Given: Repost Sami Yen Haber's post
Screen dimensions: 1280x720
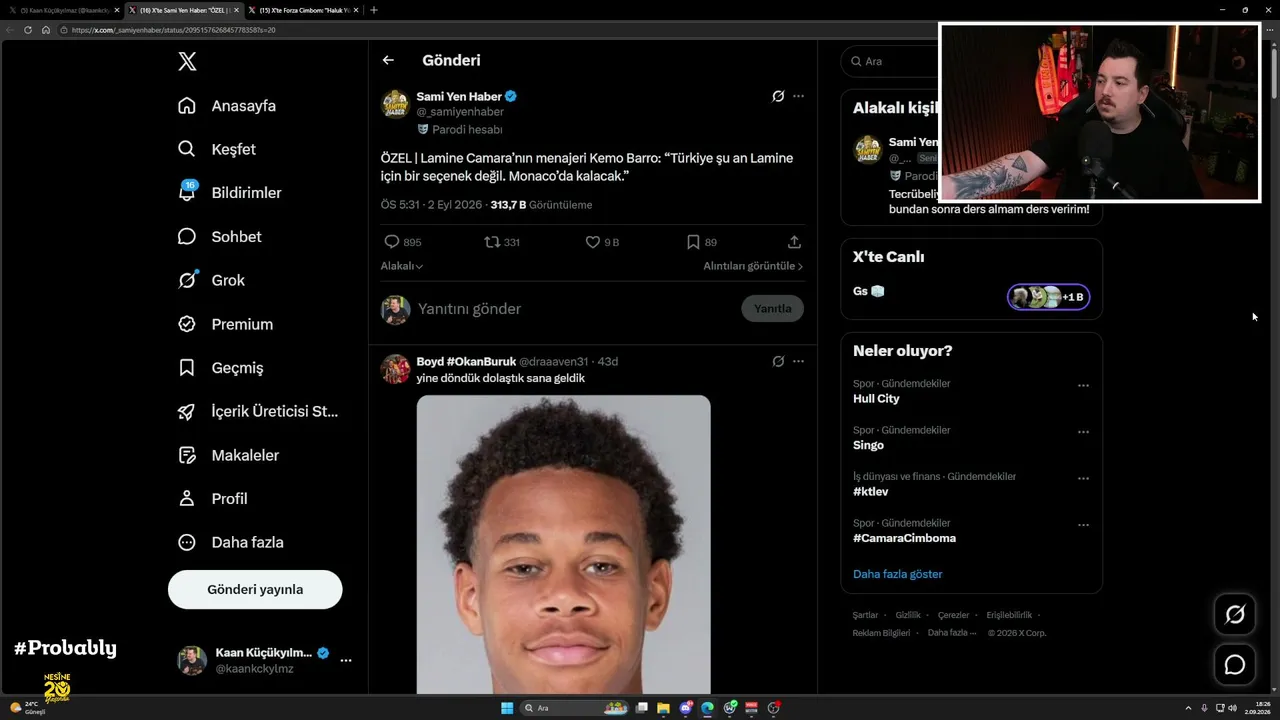Looking at the screenshot, I should click(x=502, y=242).
